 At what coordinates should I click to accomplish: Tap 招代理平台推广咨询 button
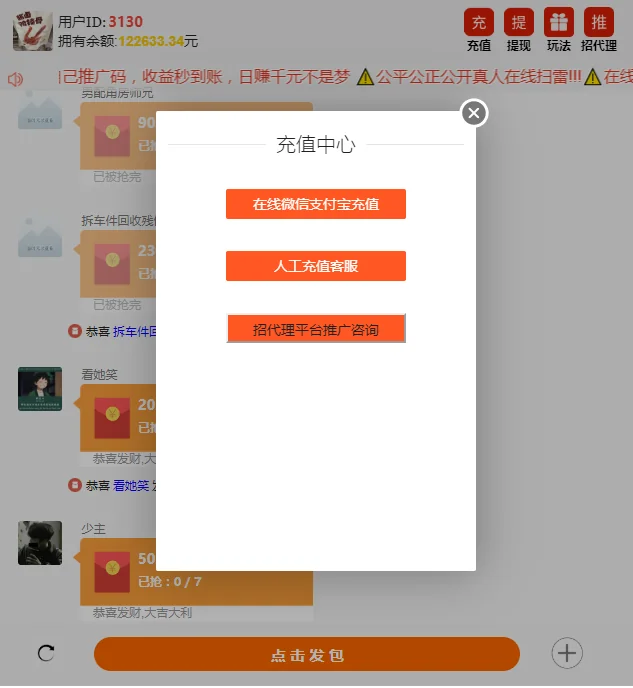tap(315, 329)
